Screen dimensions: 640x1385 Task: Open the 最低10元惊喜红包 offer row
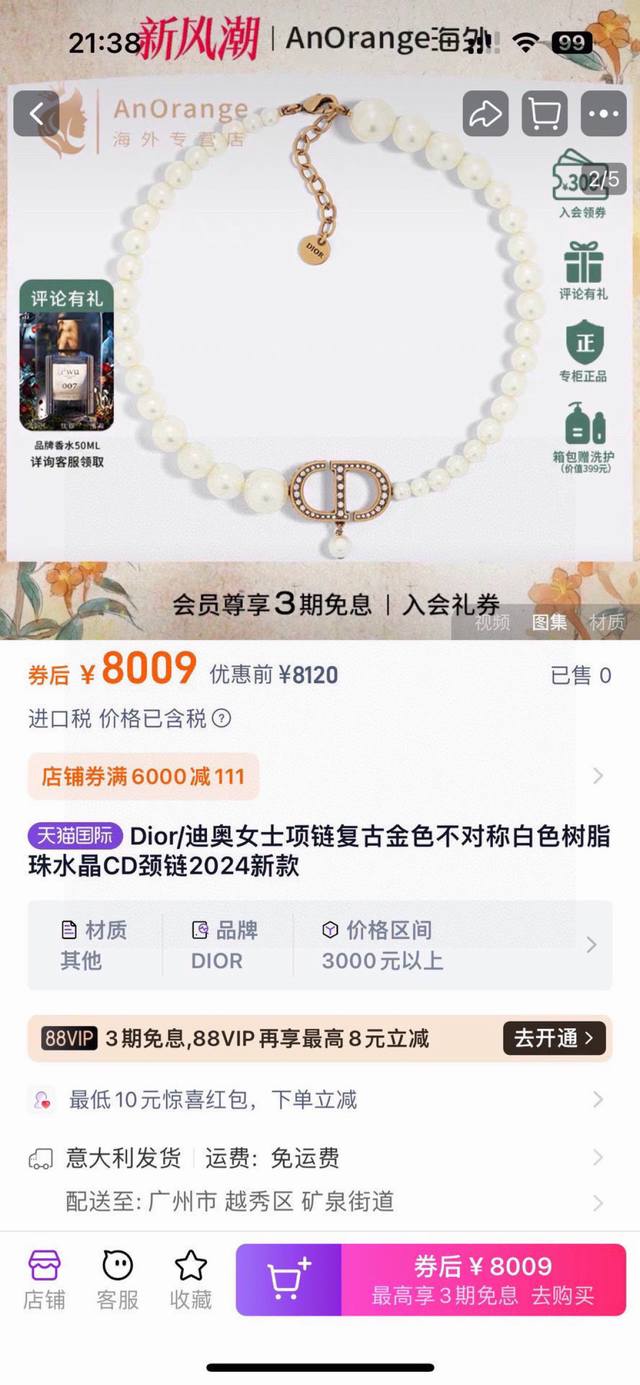point(320,1100)
